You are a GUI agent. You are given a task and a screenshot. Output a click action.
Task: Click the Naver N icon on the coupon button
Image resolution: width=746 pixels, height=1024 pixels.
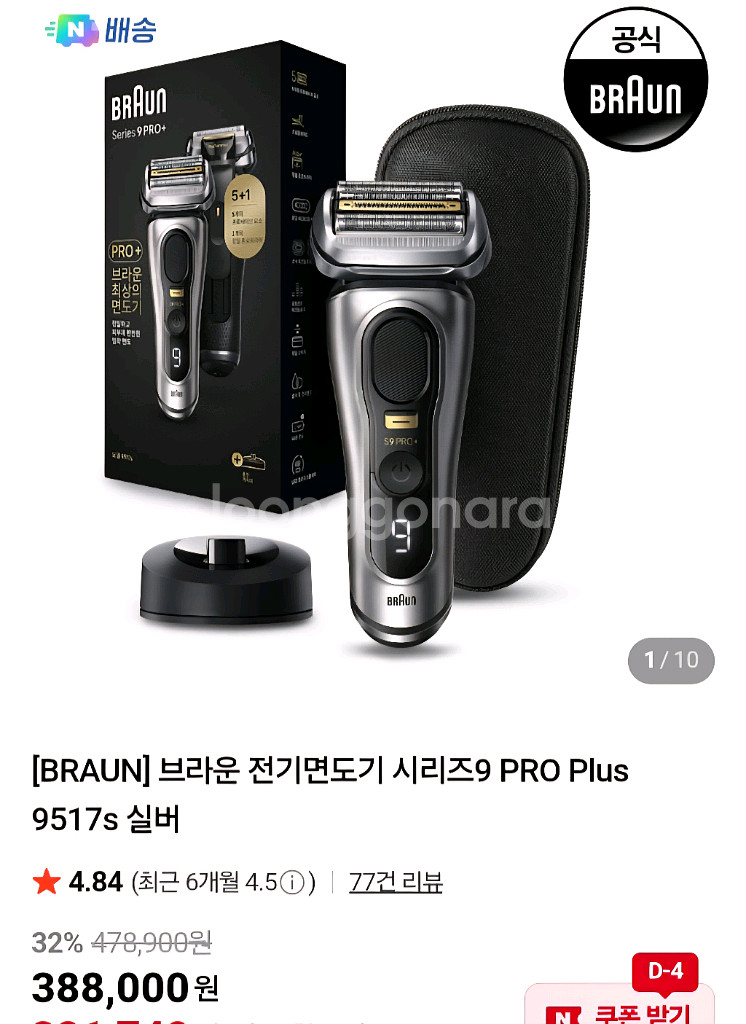(566, 1014)
